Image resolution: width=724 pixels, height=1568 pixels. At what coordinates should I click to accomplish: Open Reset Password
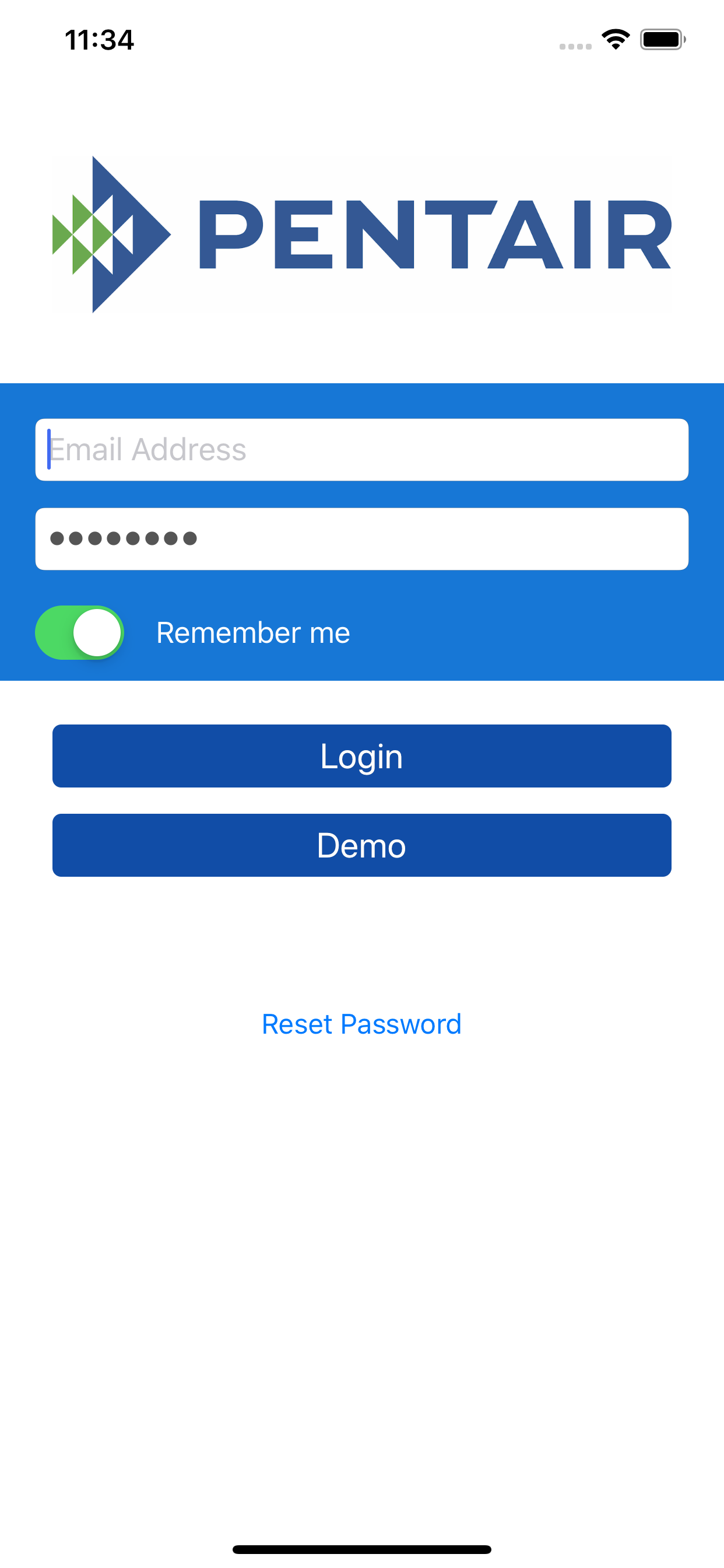[362, 1024]
